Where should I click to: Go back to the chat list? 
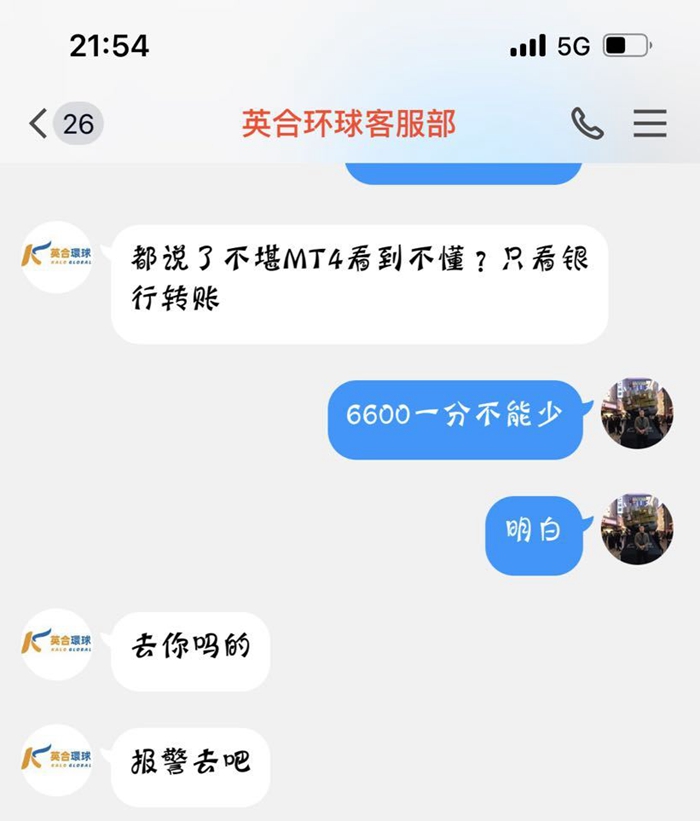coord(40,124)
